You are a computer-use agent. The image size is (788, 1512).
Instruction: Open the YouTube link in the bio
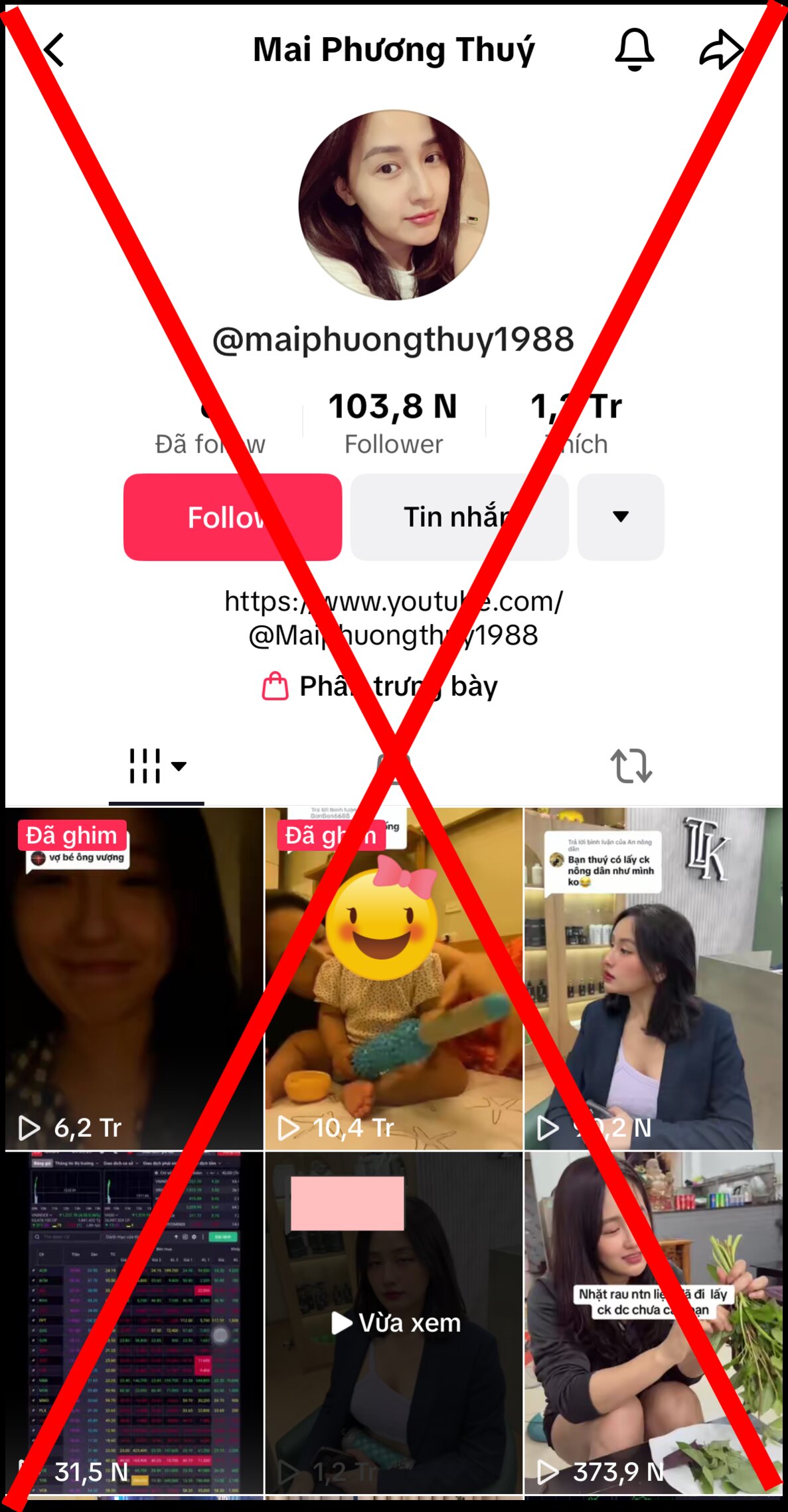394,618
